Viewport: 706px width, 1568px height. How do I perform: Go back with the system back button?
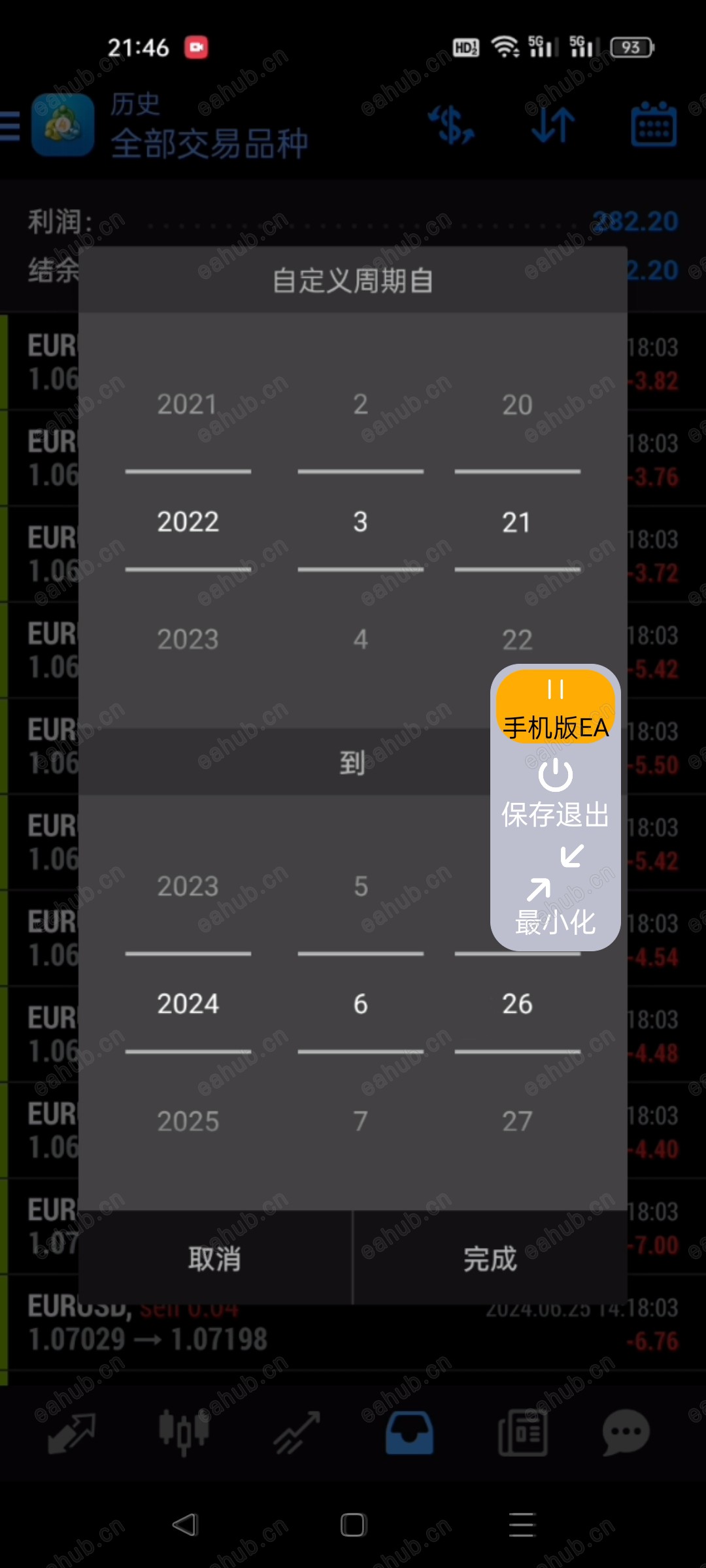[185, 1525]
